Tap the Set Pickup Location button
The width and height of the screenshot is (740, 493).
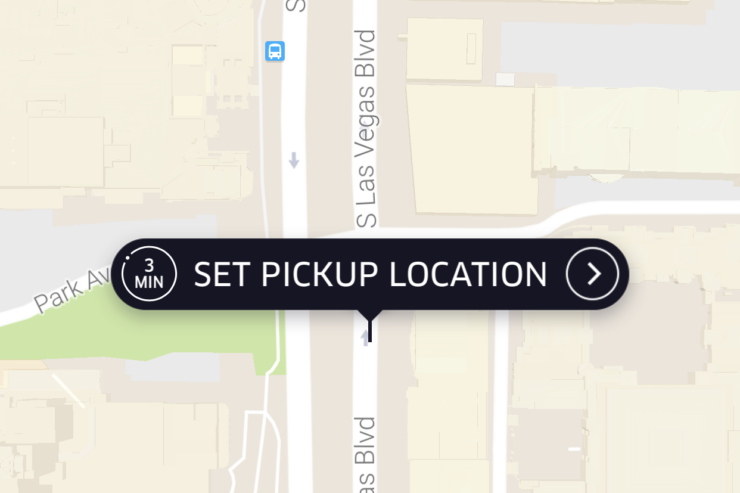tap(370, 275)
